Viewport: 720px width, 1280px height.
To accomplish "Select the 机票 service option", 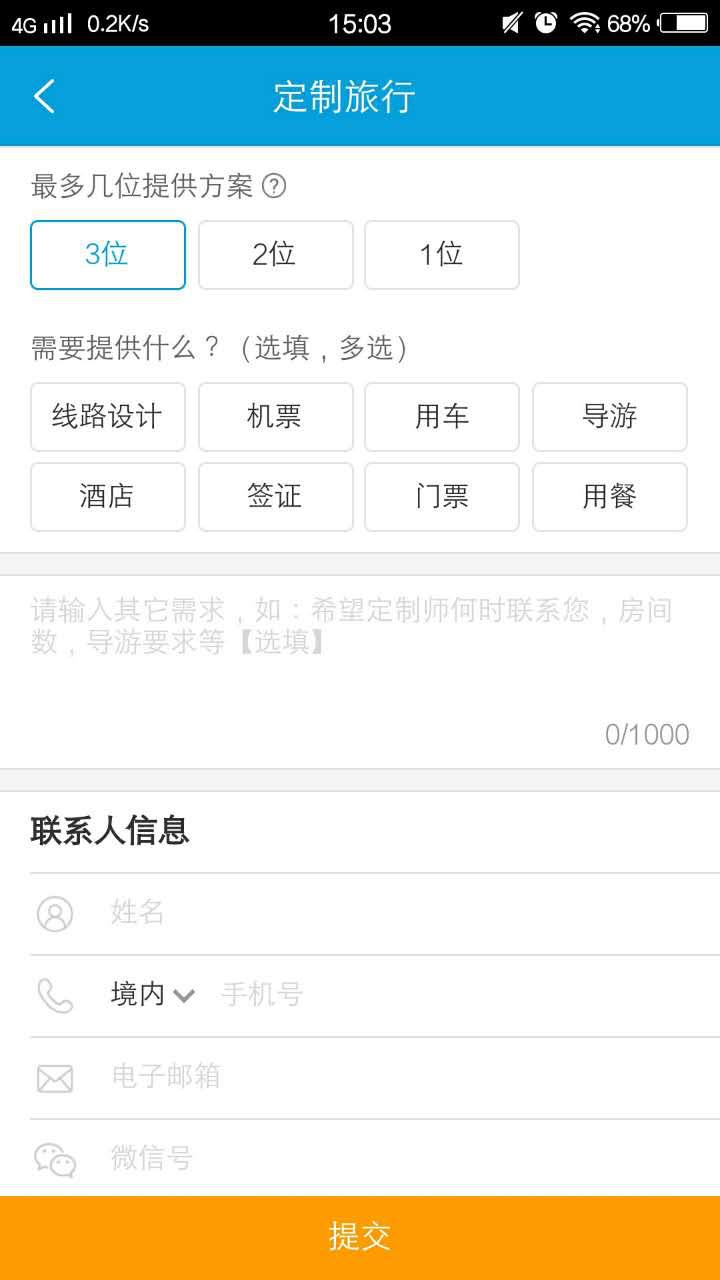I will click(x=275, y=417).
